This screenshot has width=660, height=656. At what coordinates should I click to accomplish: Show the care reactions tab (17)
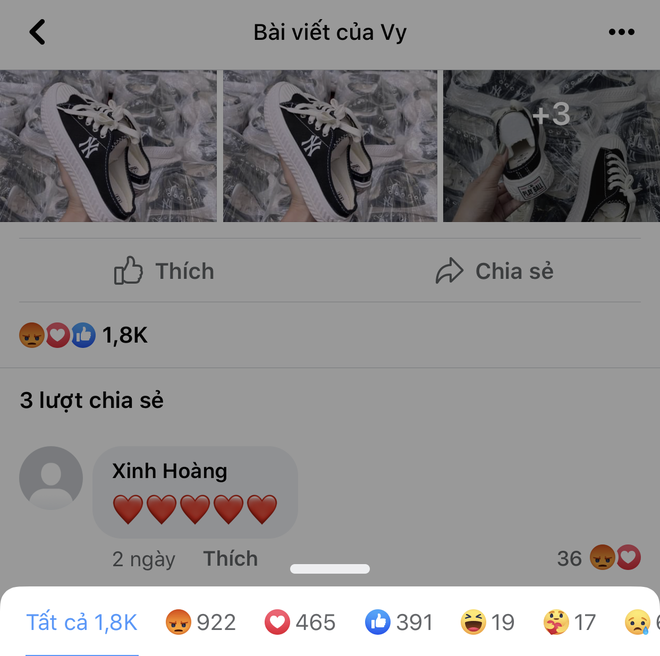[x=569, y=622]
